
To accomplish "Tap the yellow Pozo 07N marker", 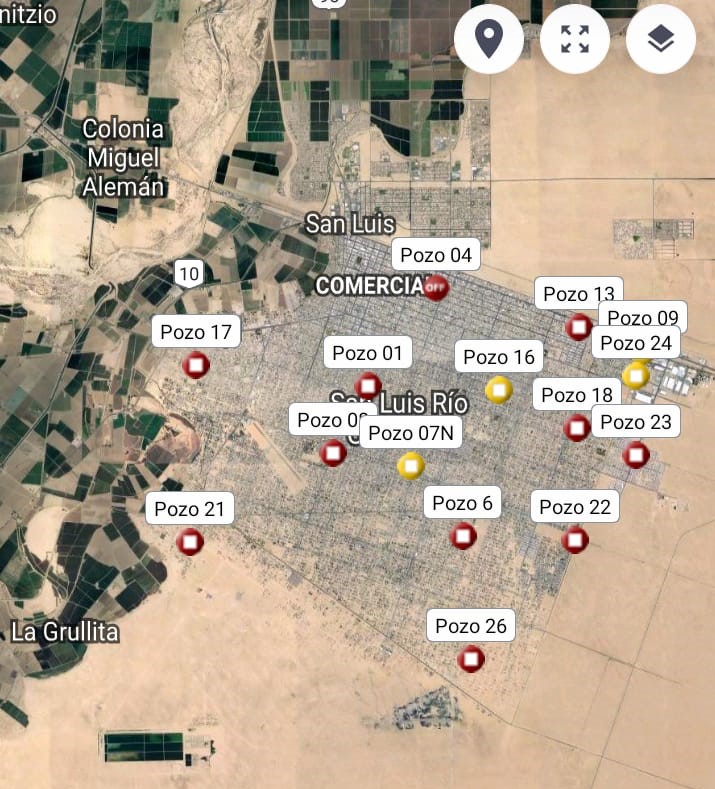I will pyautogui.click(x=410, y=465).
